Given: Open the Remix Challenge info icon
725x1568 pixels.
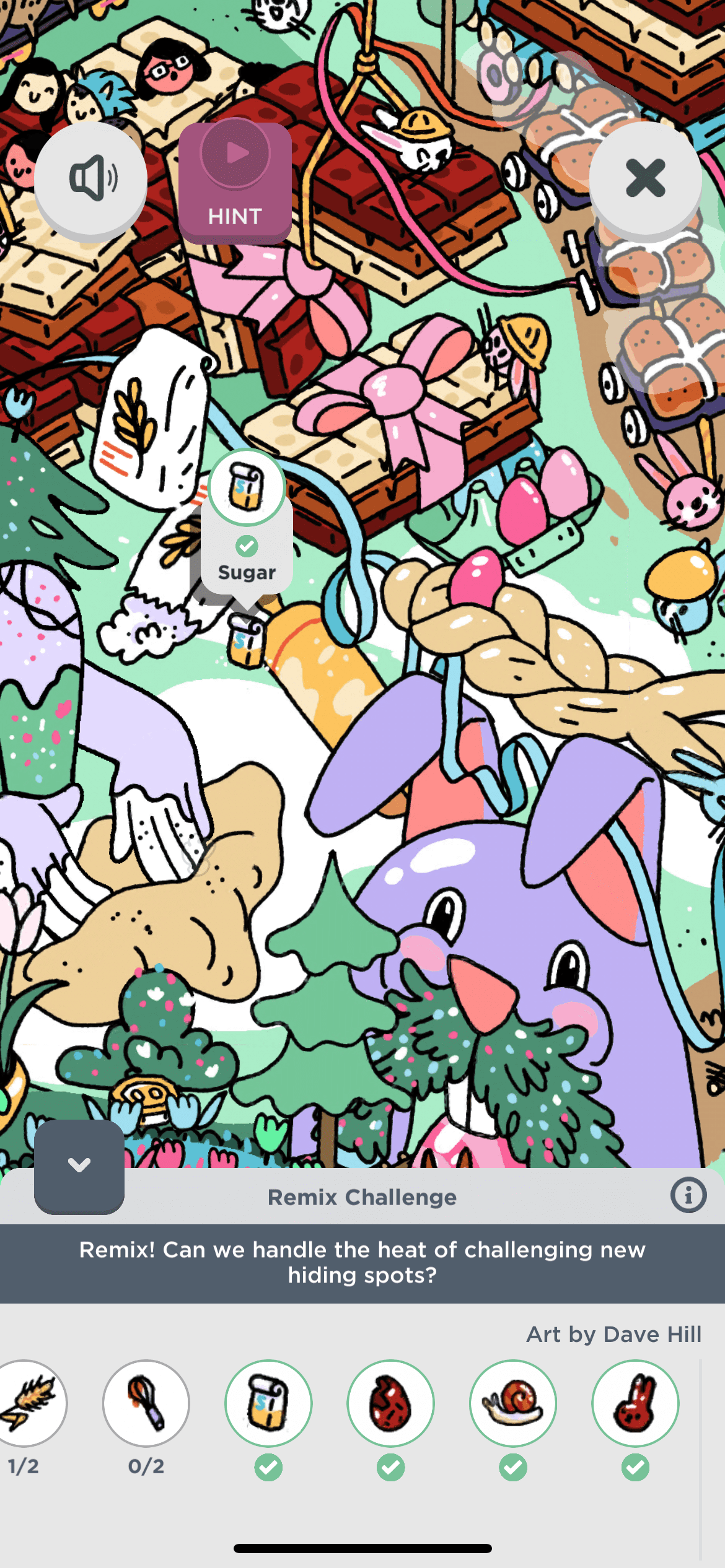Looking at the screenshot, I should click(x=688, y=1195).
